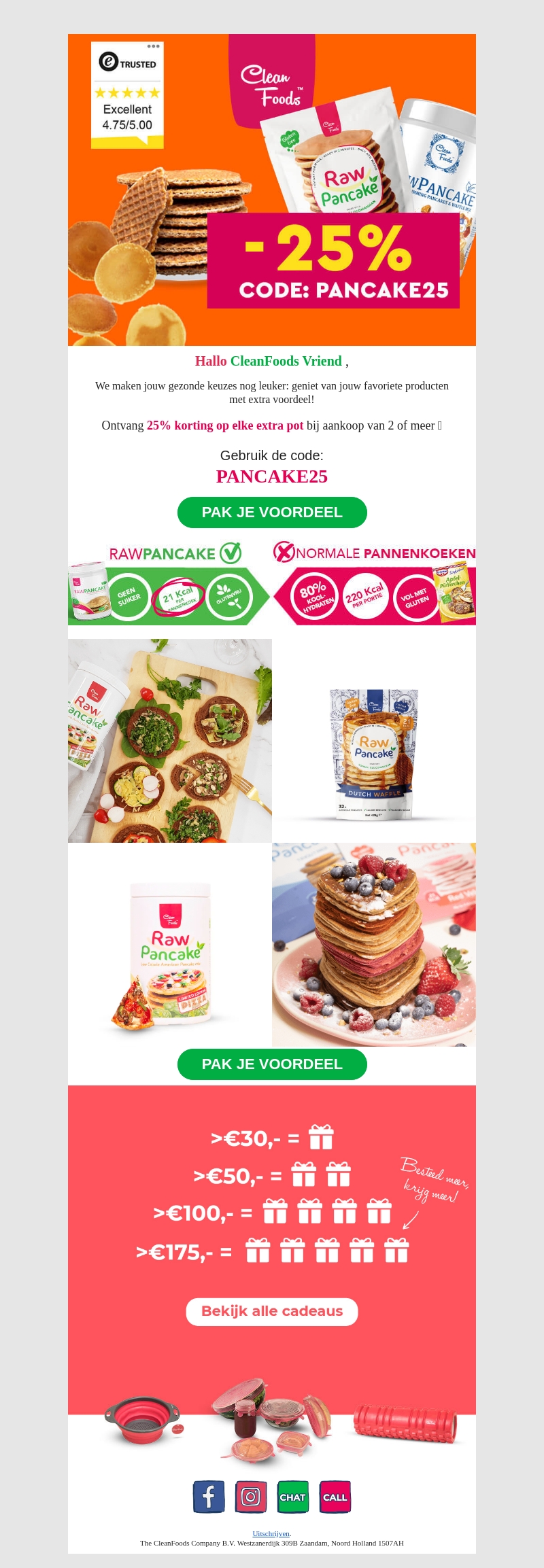Screen dimensions: 544x1568
Task: Open Bekijk alle cadeaus
Action: click(x=272, y=1311)
